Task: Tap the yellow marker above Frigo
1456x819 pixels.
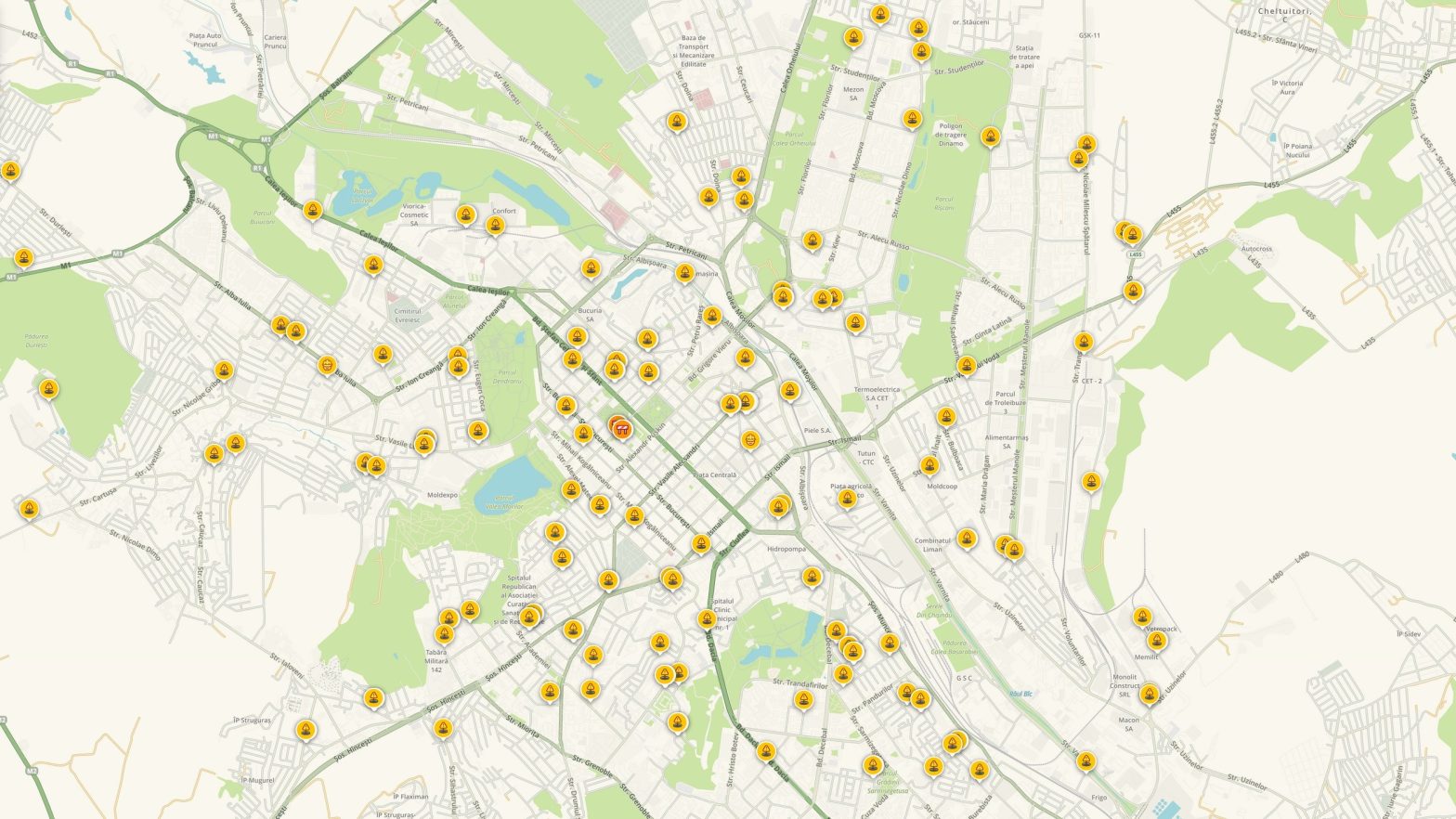Action: pyautogui.click(x=1085, y=762)
